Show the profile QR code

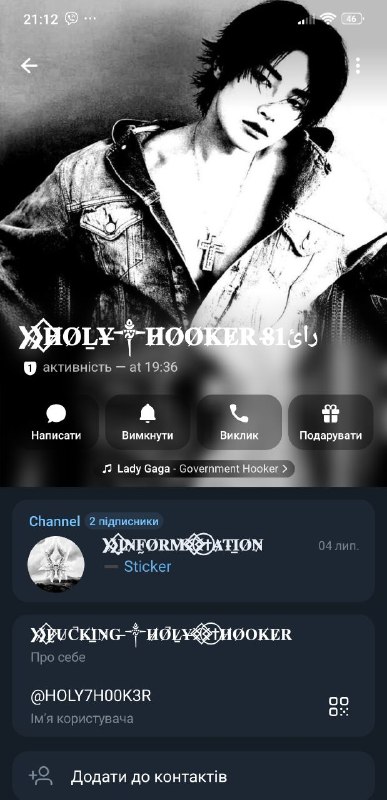[x=339, y=706]
